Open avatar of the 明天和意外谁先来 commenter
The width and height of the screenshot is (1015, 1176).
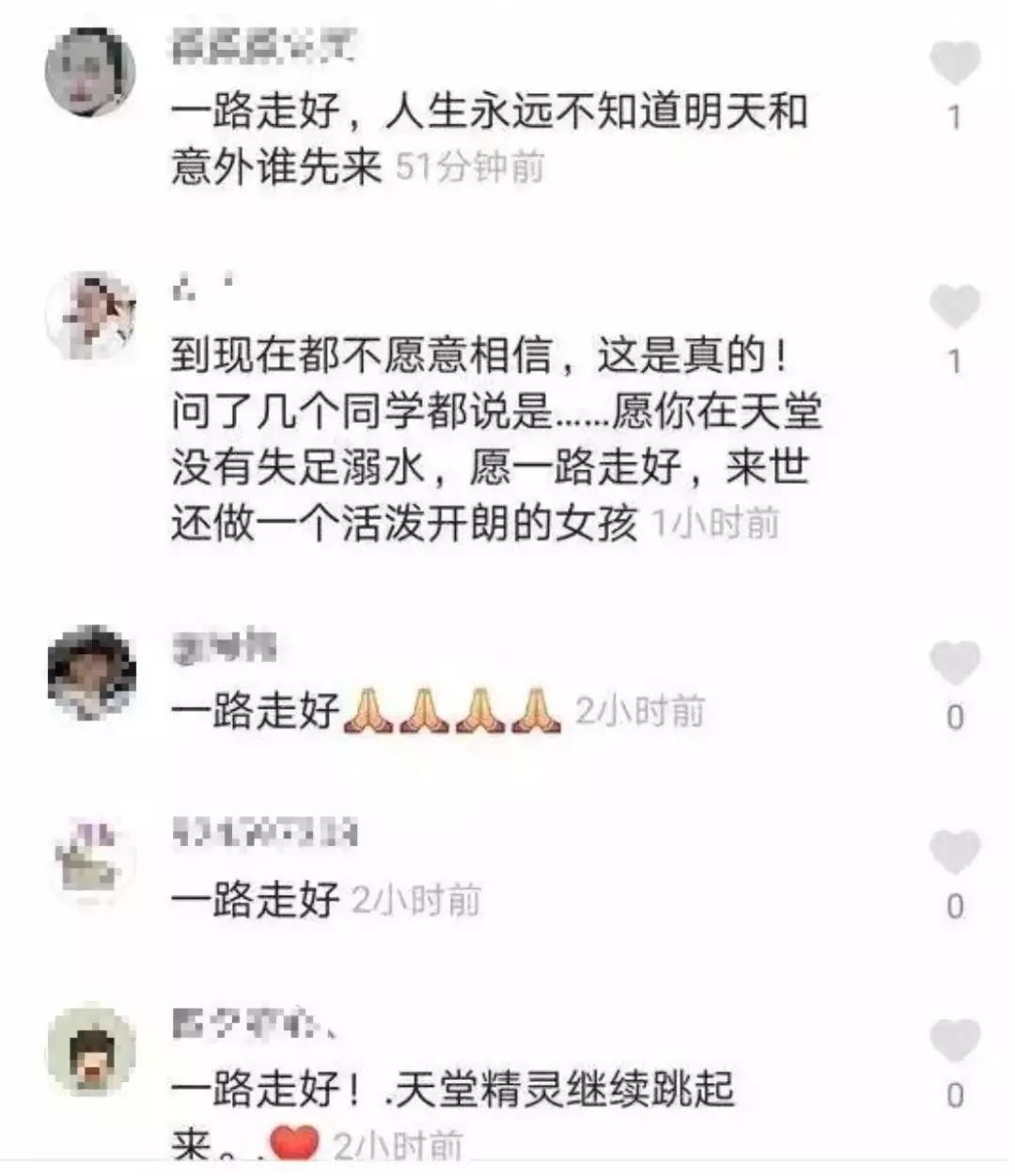click(x=91, y=72)
